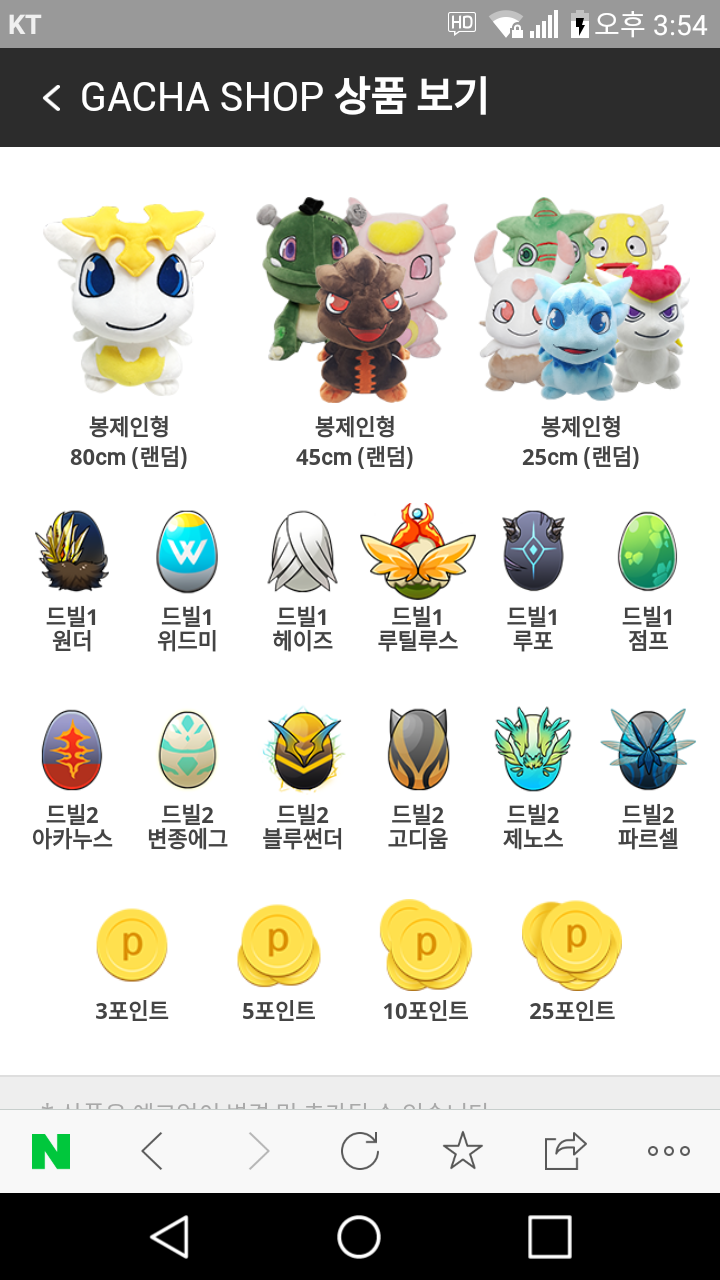This screenshot has height=1280, width=720.
Task: Open Naver home via green N icon
Action: (51, 1151)
